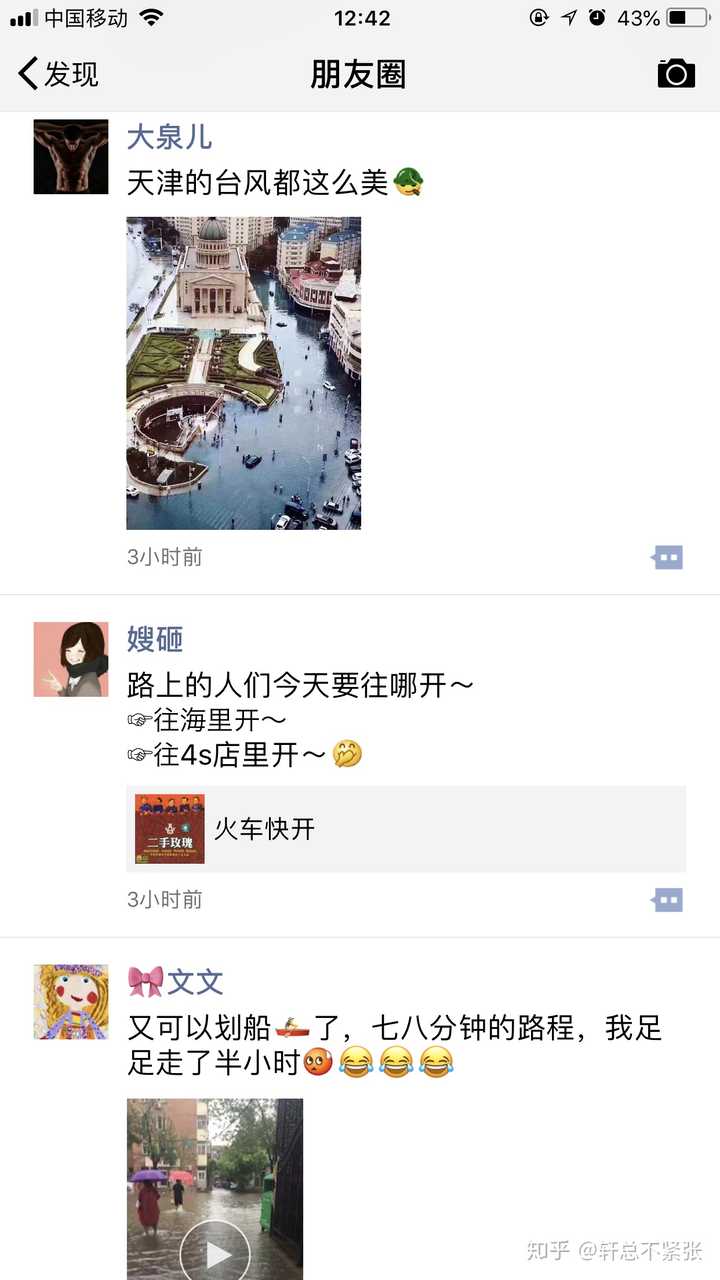Open 大泉儿's profile avatar

click(x=71, y=157)
